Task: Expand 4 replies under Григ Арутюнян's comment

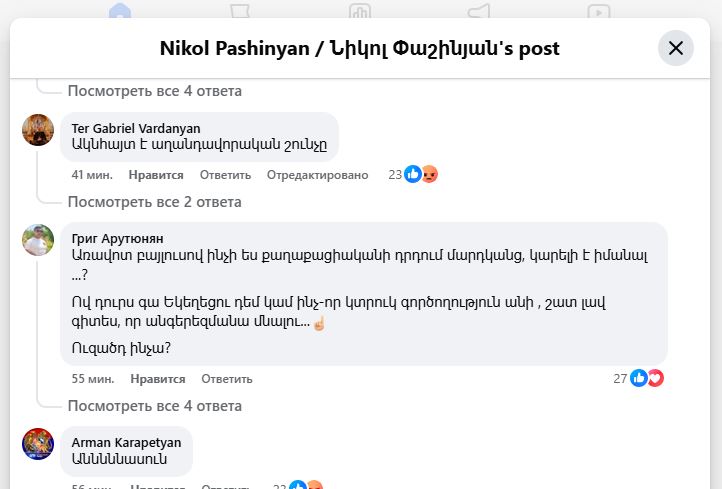Action: (x=154, y=406)
